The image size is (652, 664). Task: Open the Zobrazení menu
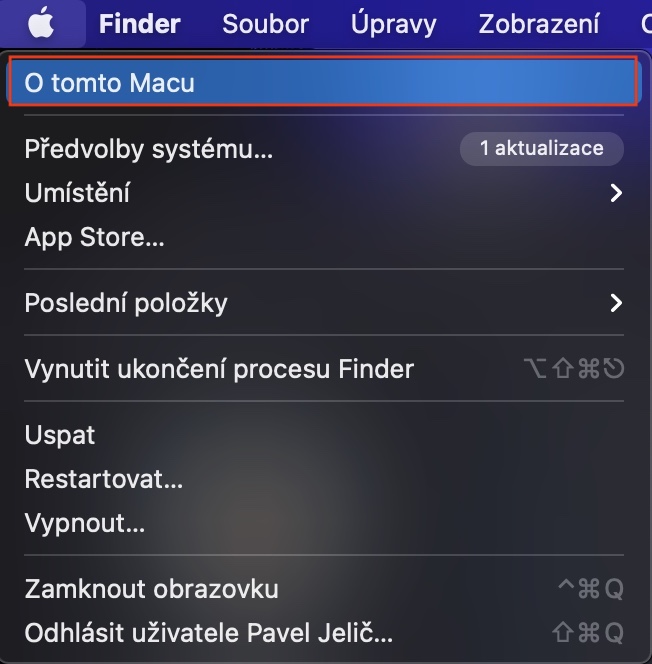tap(539, 23)
